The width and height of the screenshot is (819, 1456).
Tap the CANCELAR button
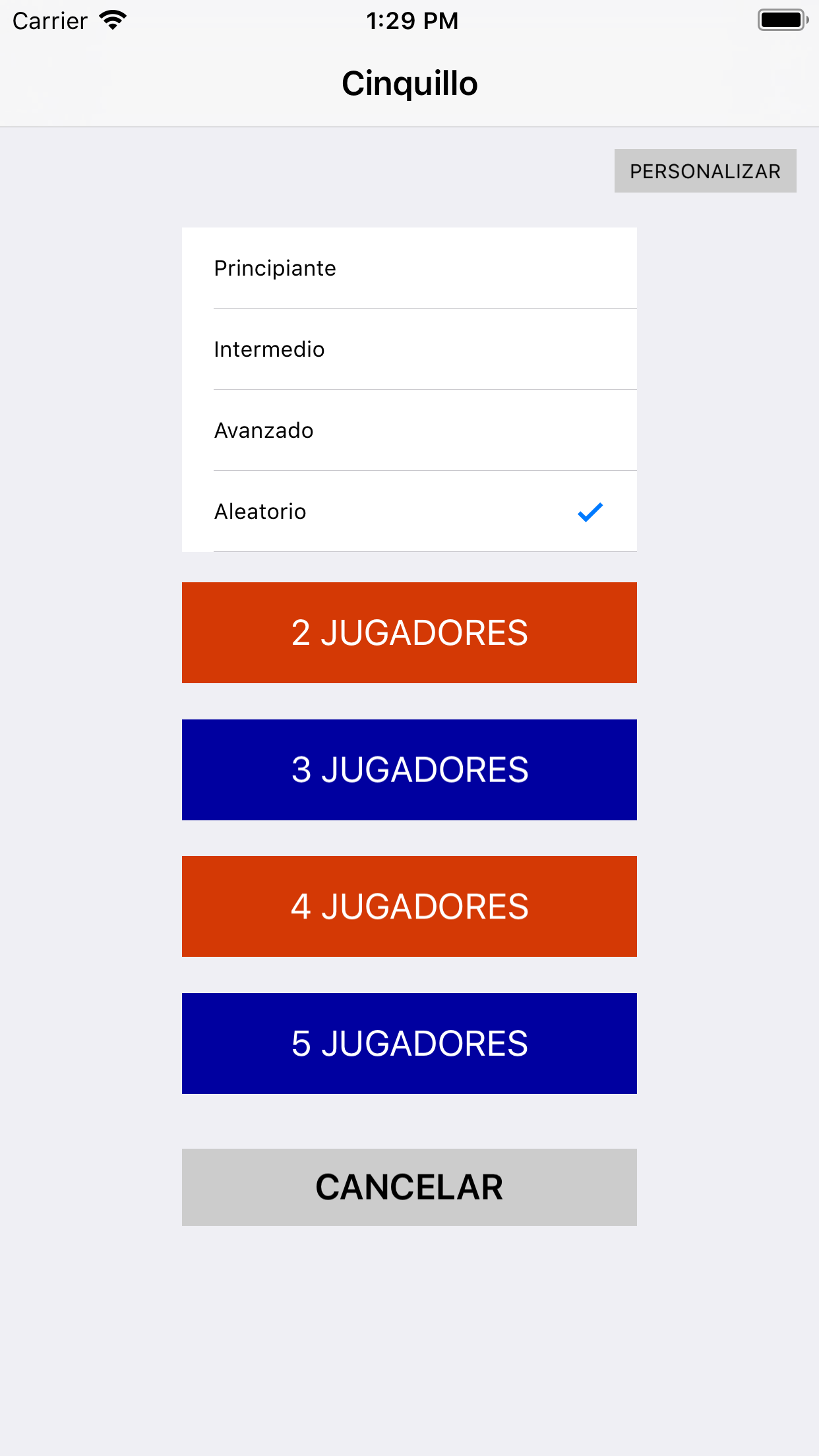409,1187
